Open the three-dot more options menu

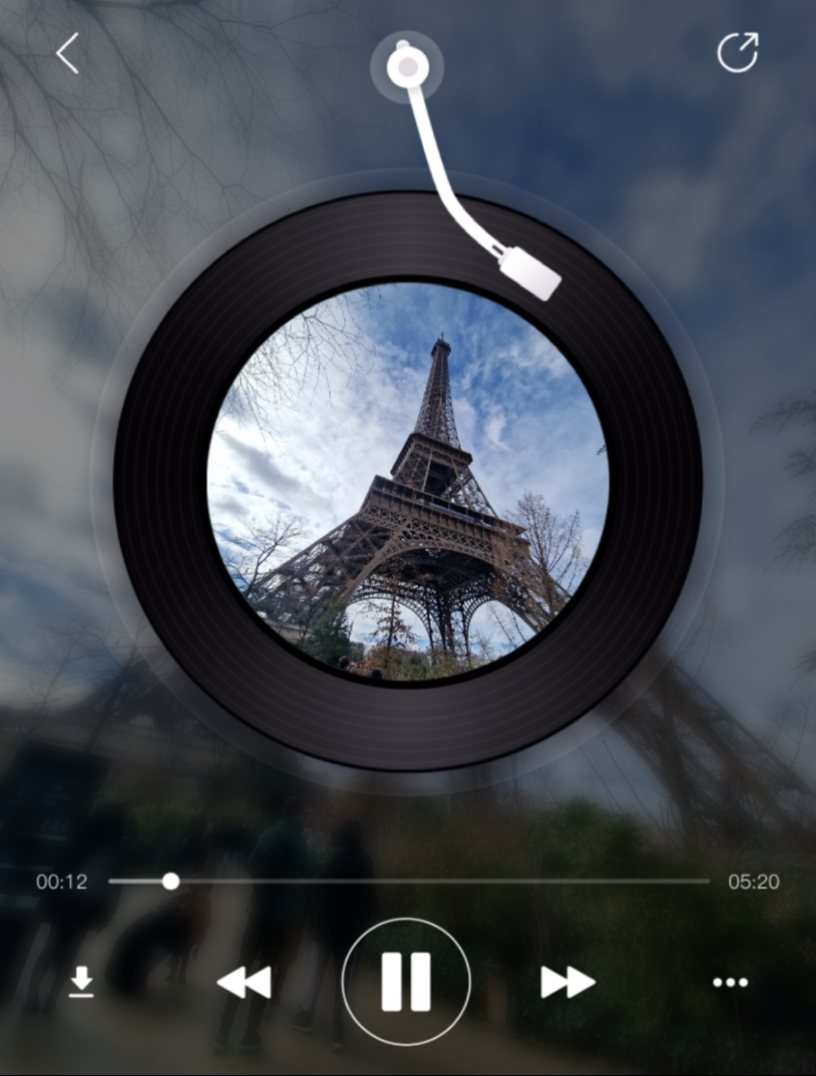(x=730, y=983)
